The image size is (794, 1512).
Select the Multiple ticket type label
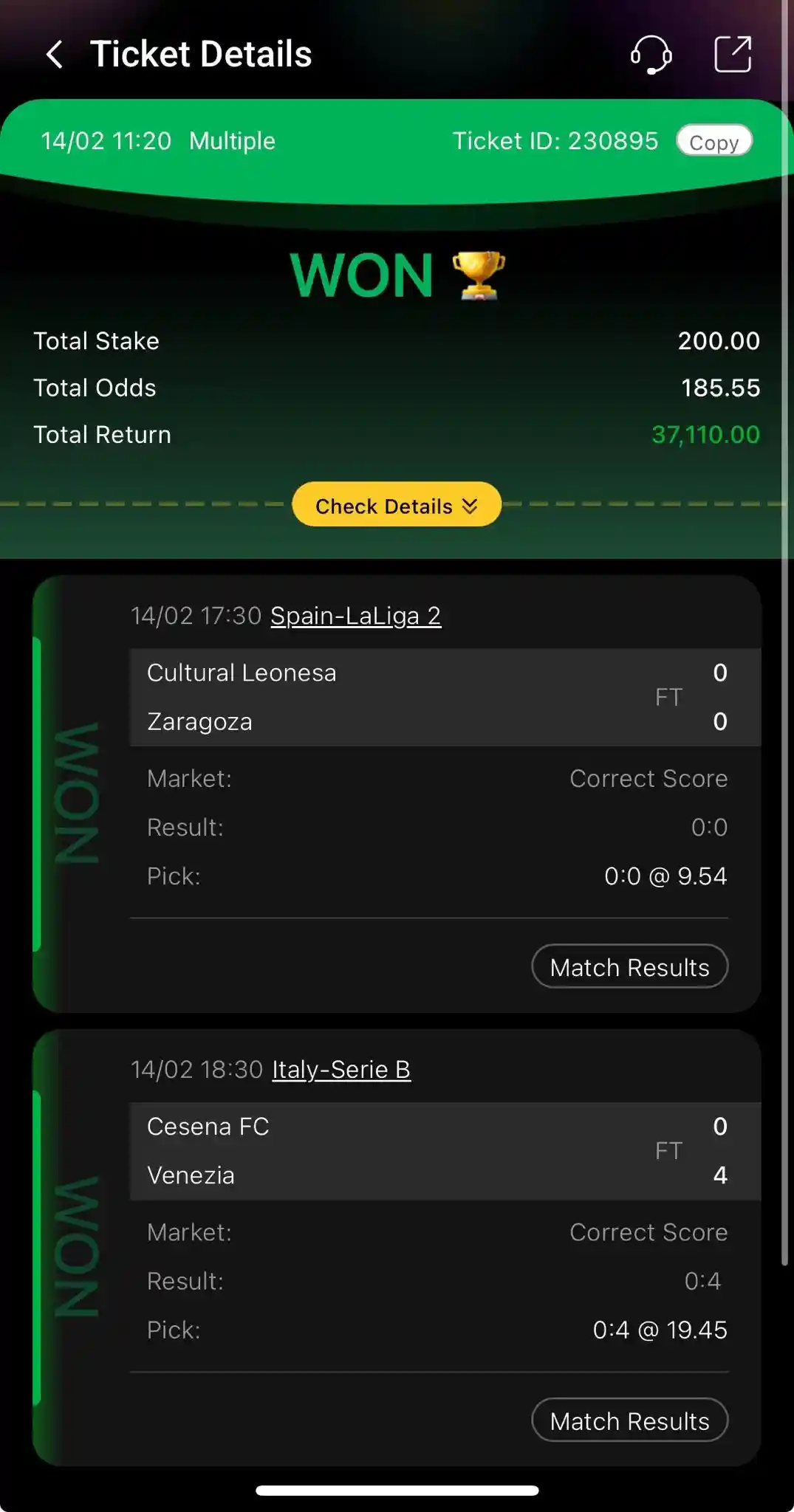pyautogui.click(x=231, y=141)
